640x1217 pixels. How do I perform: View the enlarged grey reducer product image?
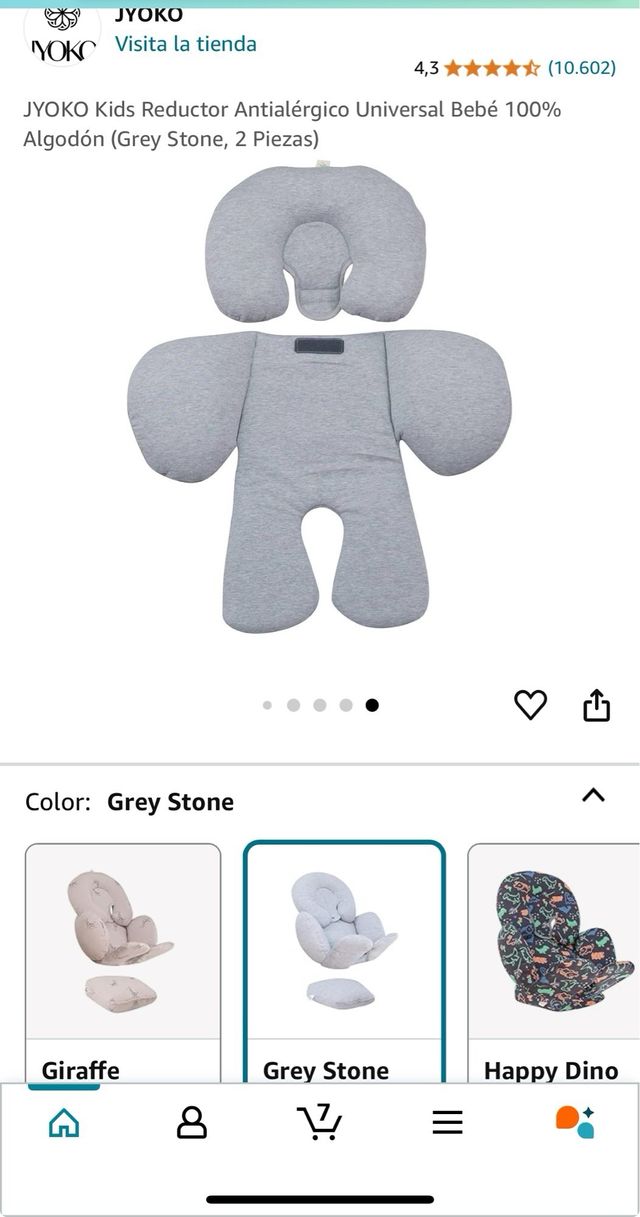(x=320, y=400)
